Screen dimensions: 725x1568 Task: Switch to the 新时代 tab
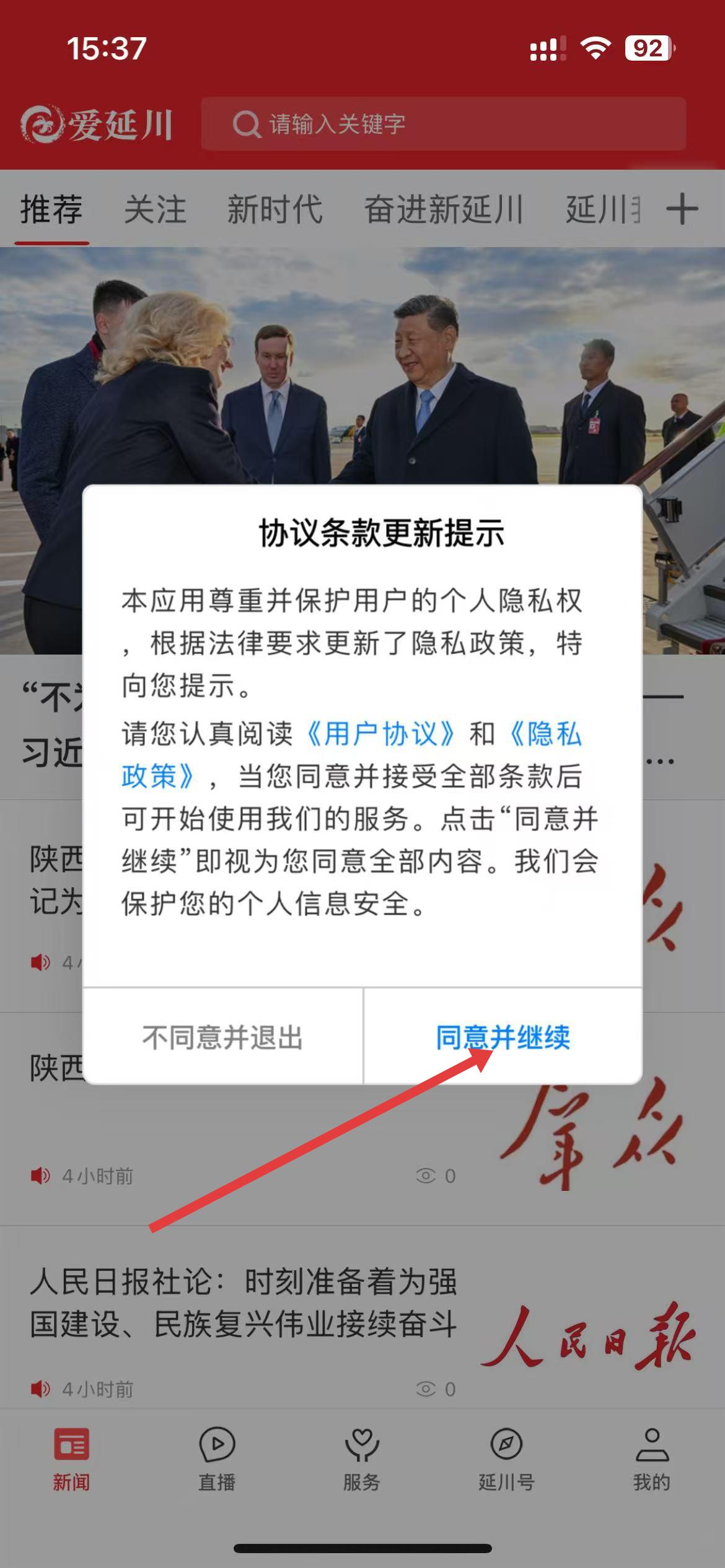point(275,209)
